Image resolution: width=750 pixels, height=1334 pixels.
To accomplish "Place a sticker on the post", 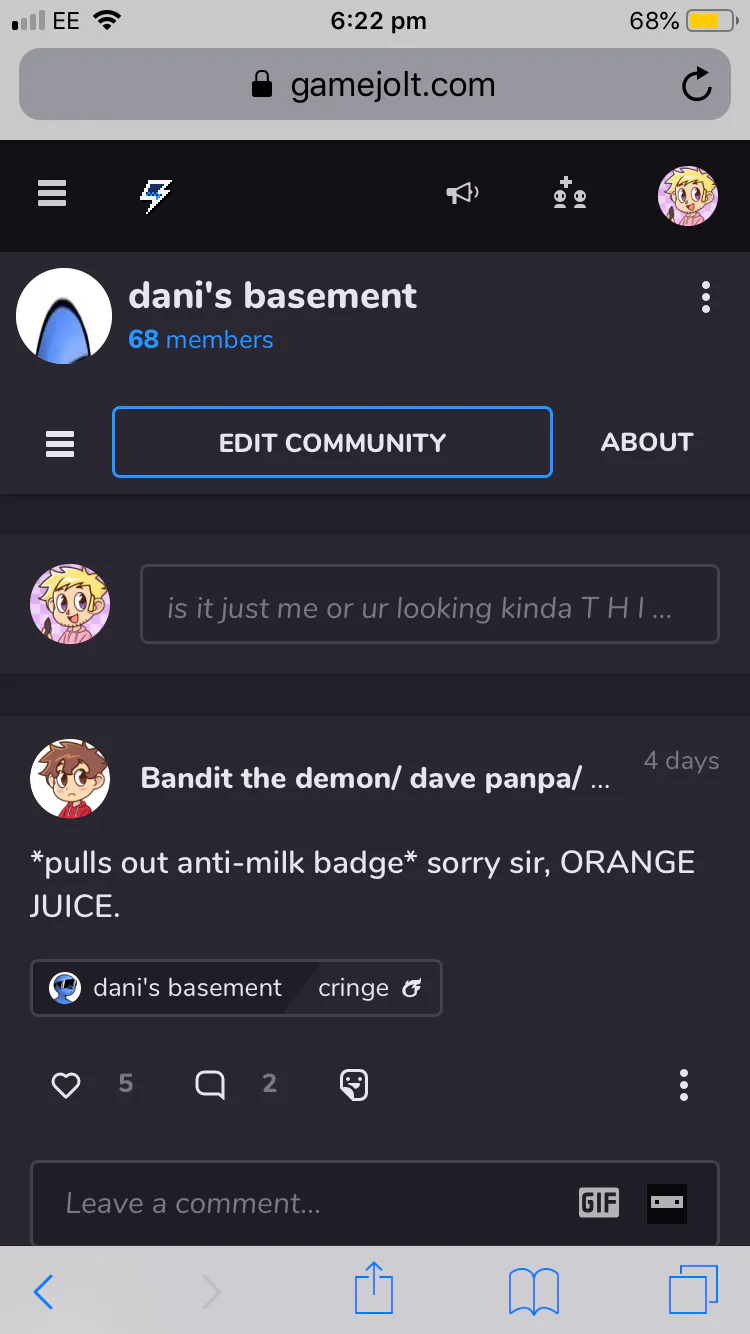I will (354, 1084).
